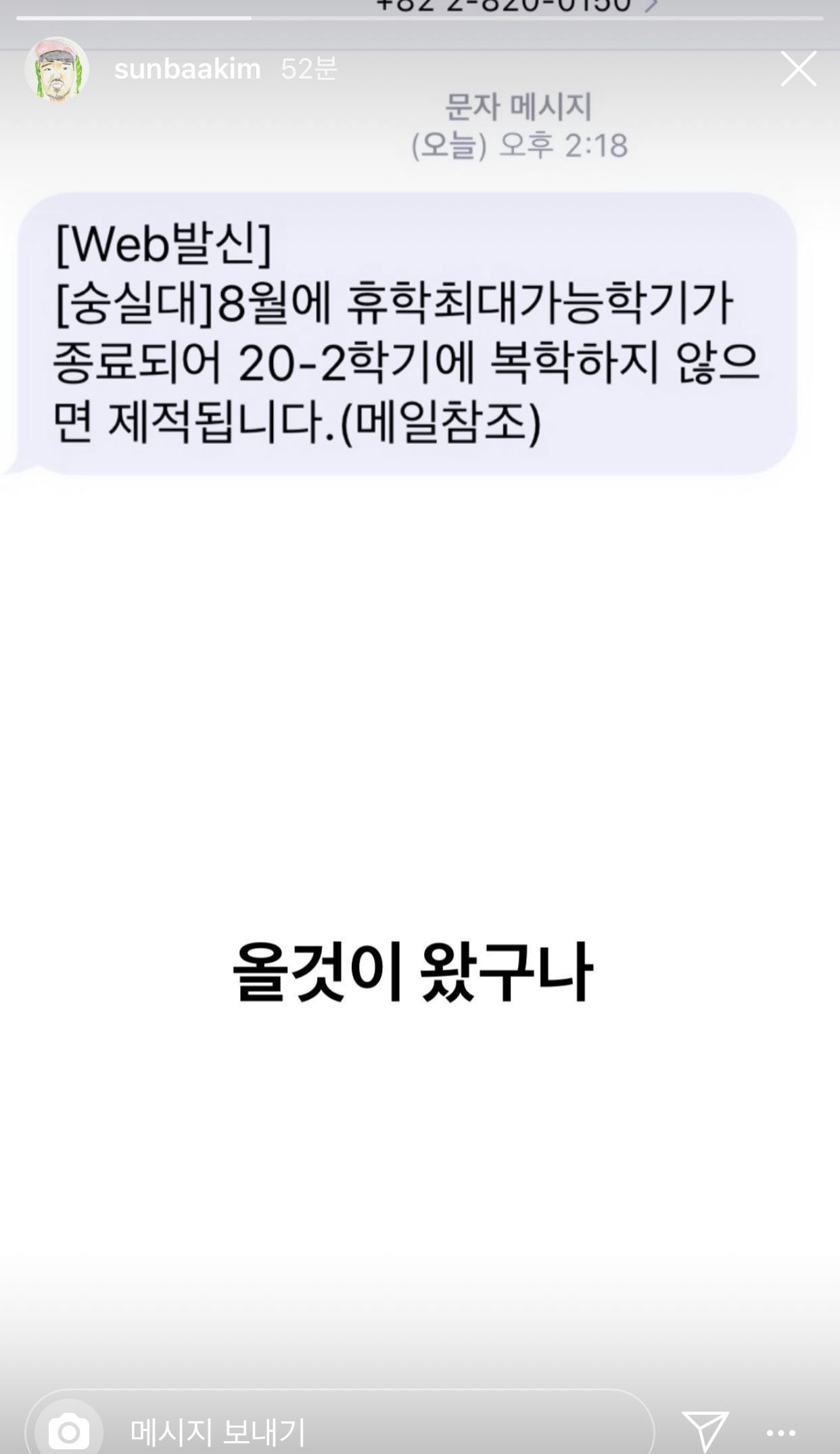840x1454 pixels.
Task: Open camera to reply to story
Action: coord(69,1430)
